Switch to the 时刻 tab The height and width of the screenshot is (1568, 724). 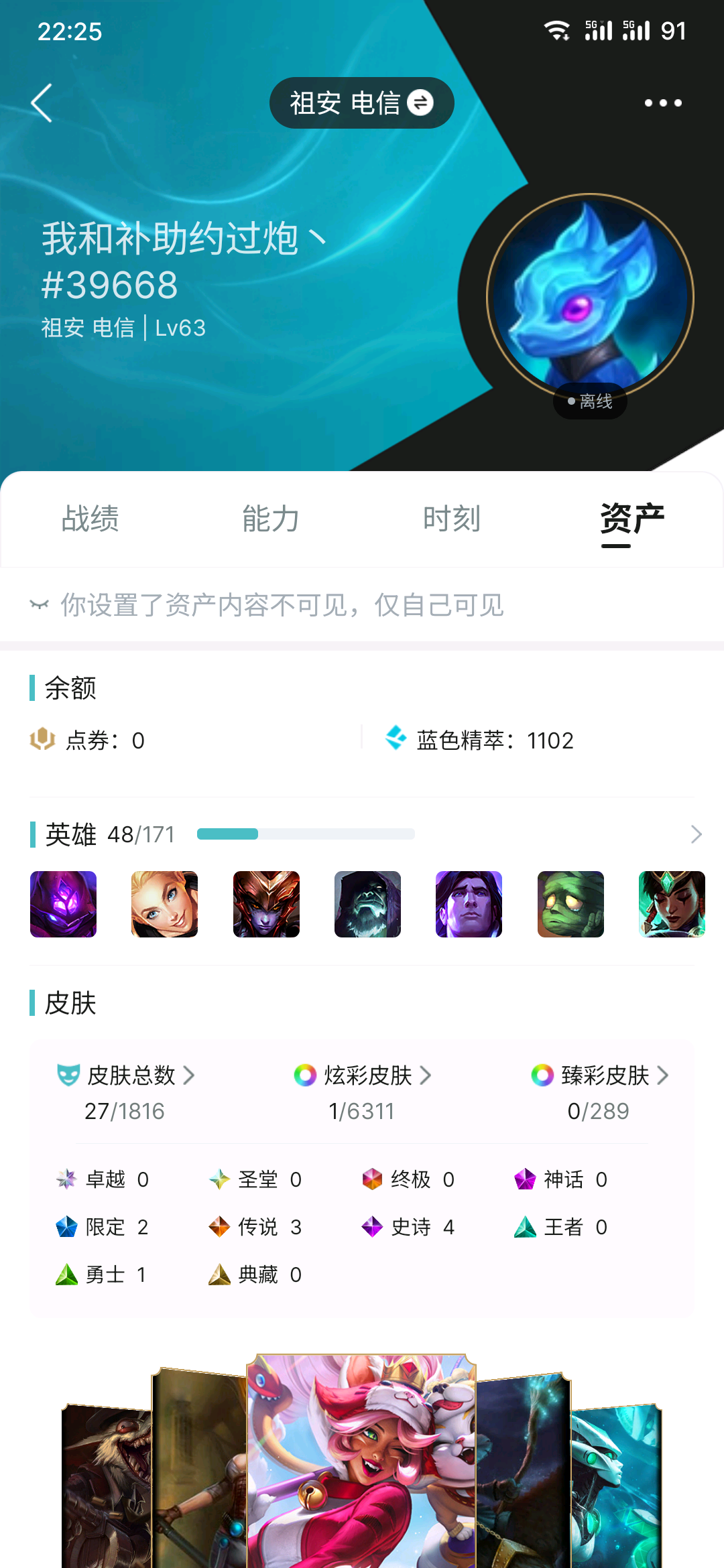coord(452,519)
